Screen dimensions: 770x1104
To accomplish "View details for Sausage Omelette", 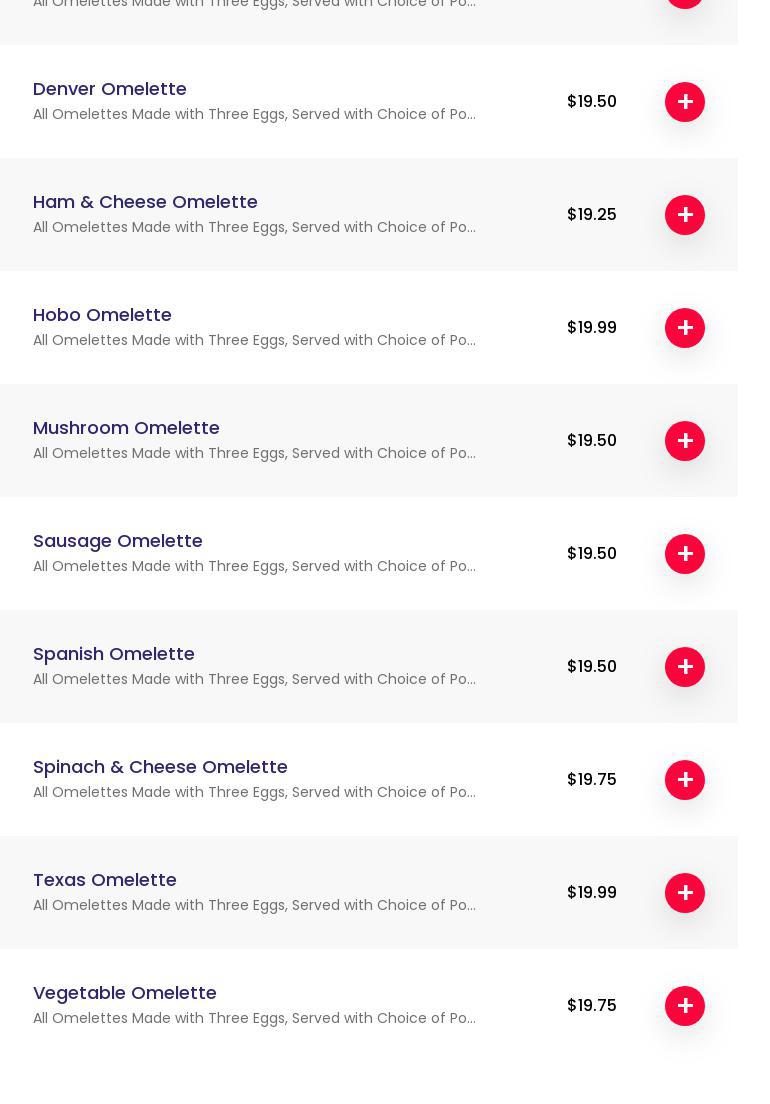I will (x=118, y=541).
